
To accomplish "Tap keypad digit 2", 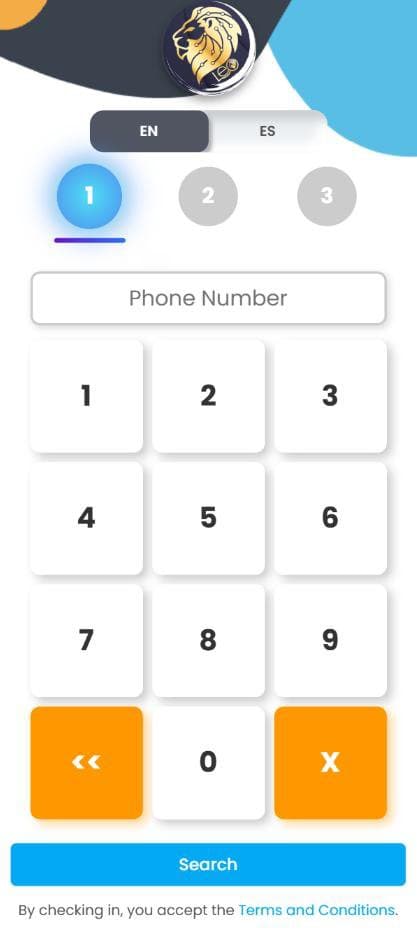I will click(208, 396).
